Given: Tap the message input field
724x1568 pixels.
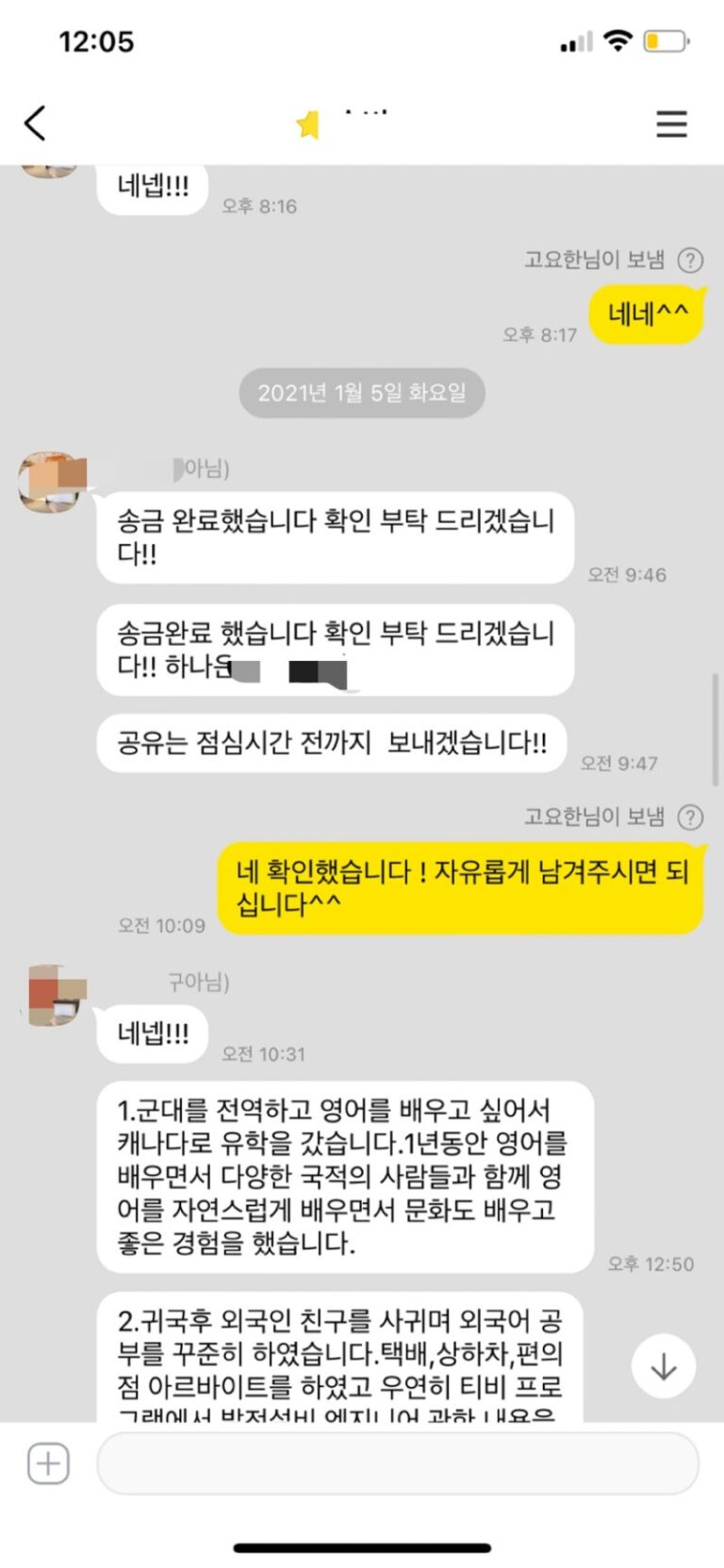Looking at the screenshot, I should (x=398, y=1463).
